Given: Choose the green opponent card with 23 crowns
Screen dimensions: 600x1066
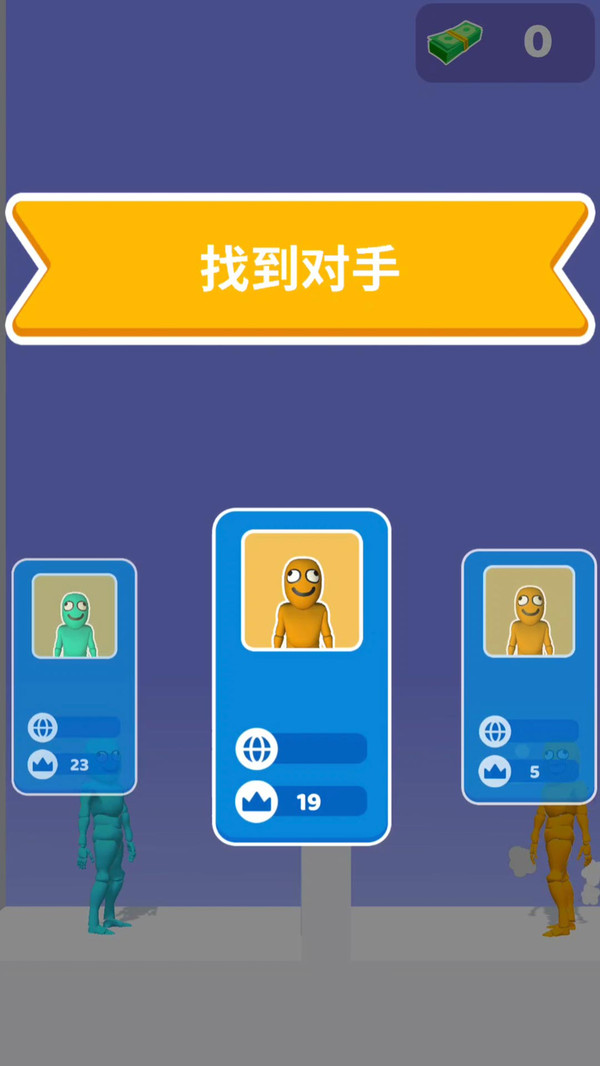Looking at the screenshot, I should click(x=74, y=676).
